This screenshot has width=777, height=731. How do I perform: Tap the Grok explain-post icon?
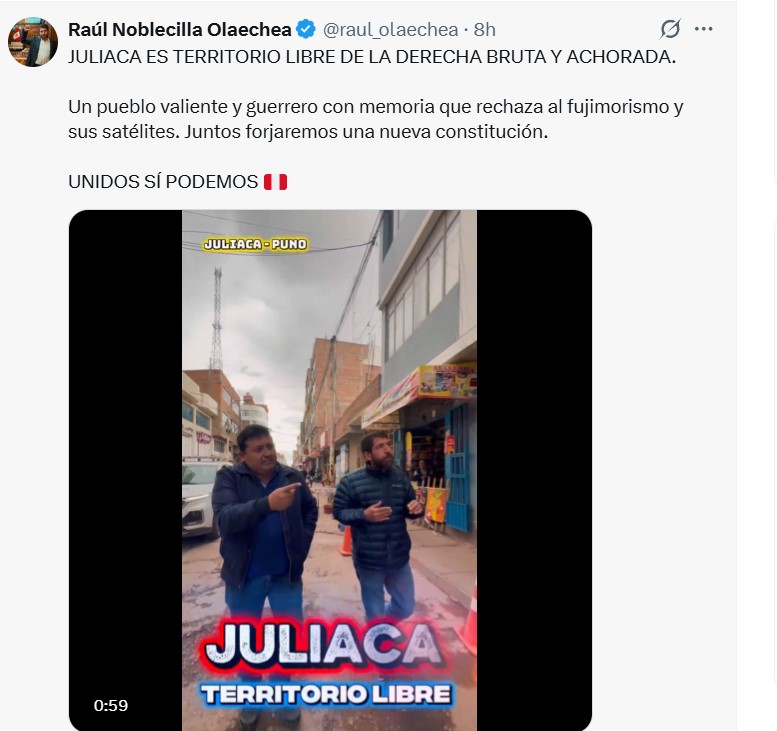(x=670, y=29)
